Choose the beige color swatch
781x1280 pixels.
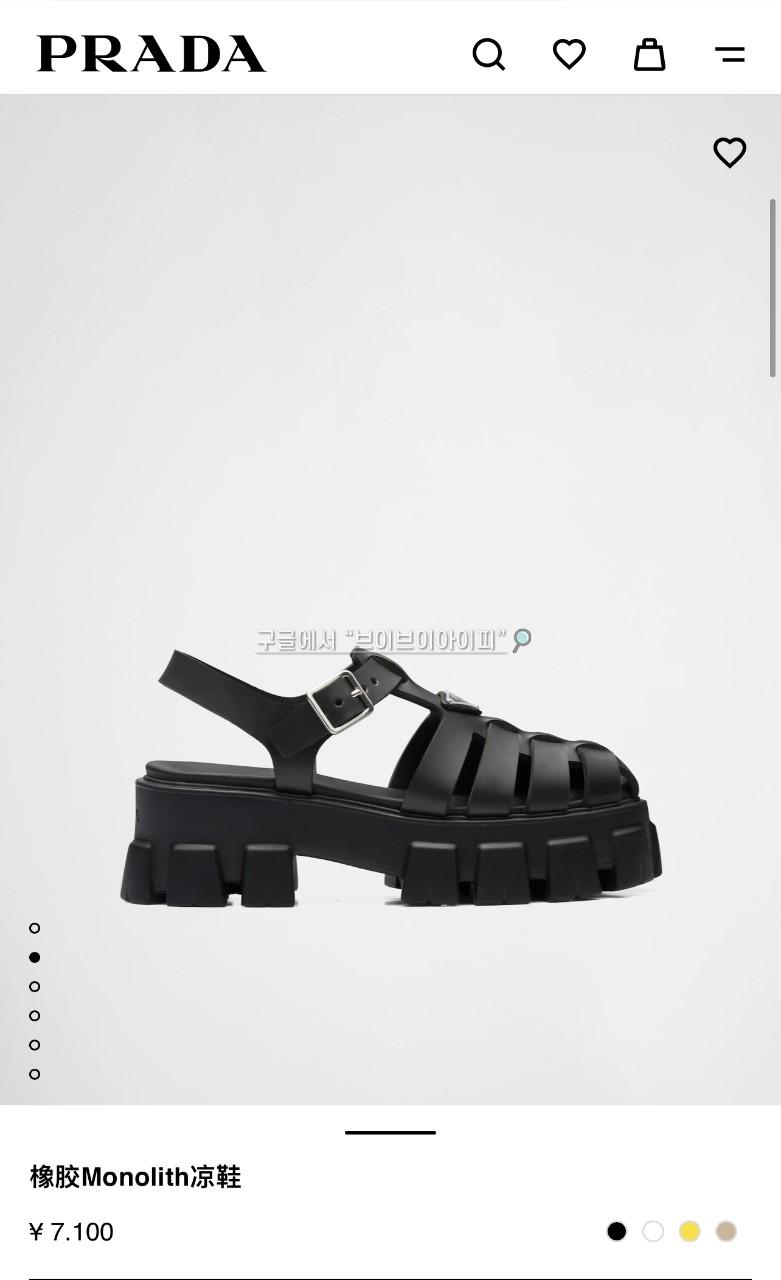coord(726,1231)
